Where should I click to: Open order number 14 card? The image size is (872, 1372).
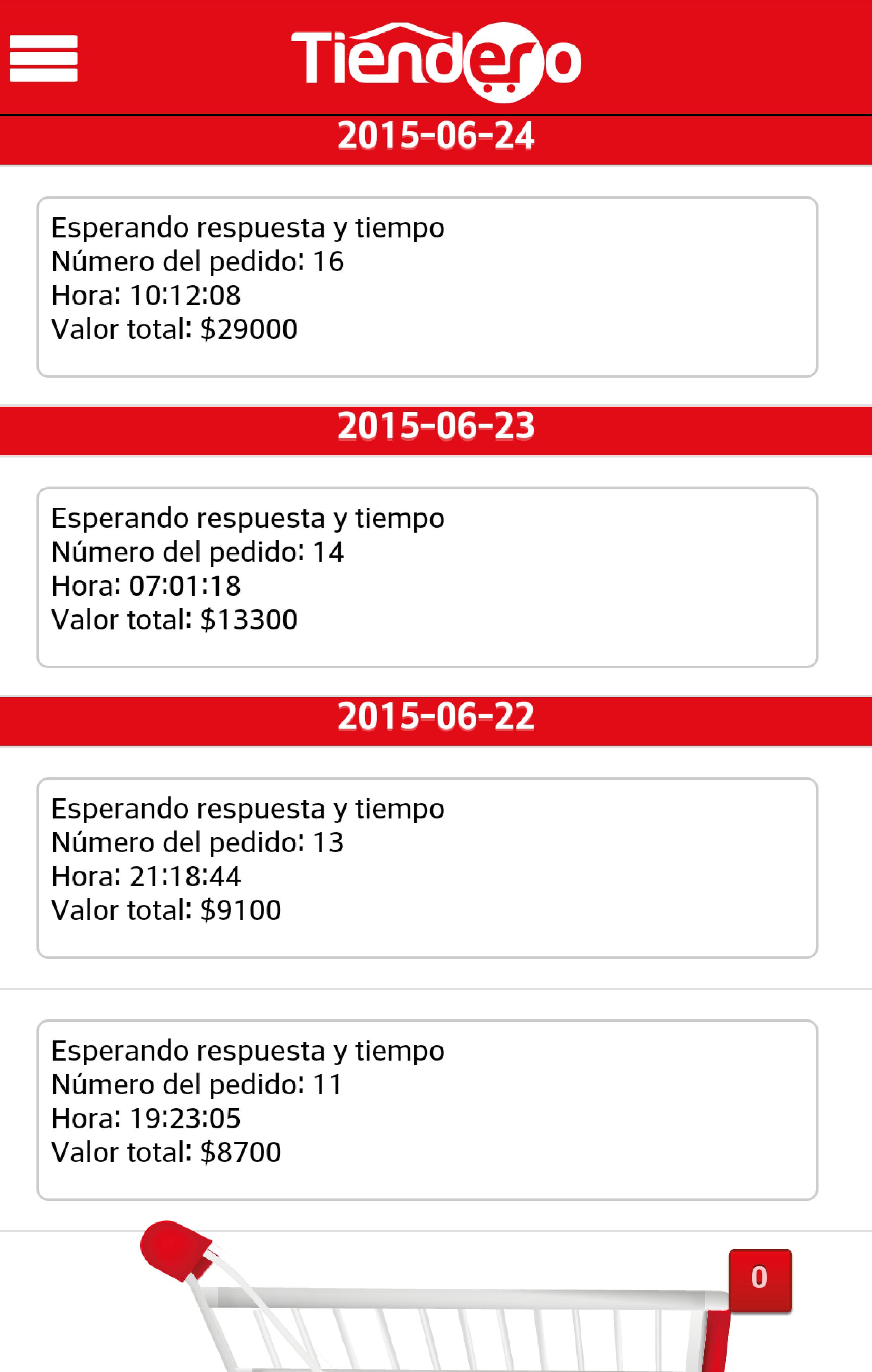tap(427, 577)
